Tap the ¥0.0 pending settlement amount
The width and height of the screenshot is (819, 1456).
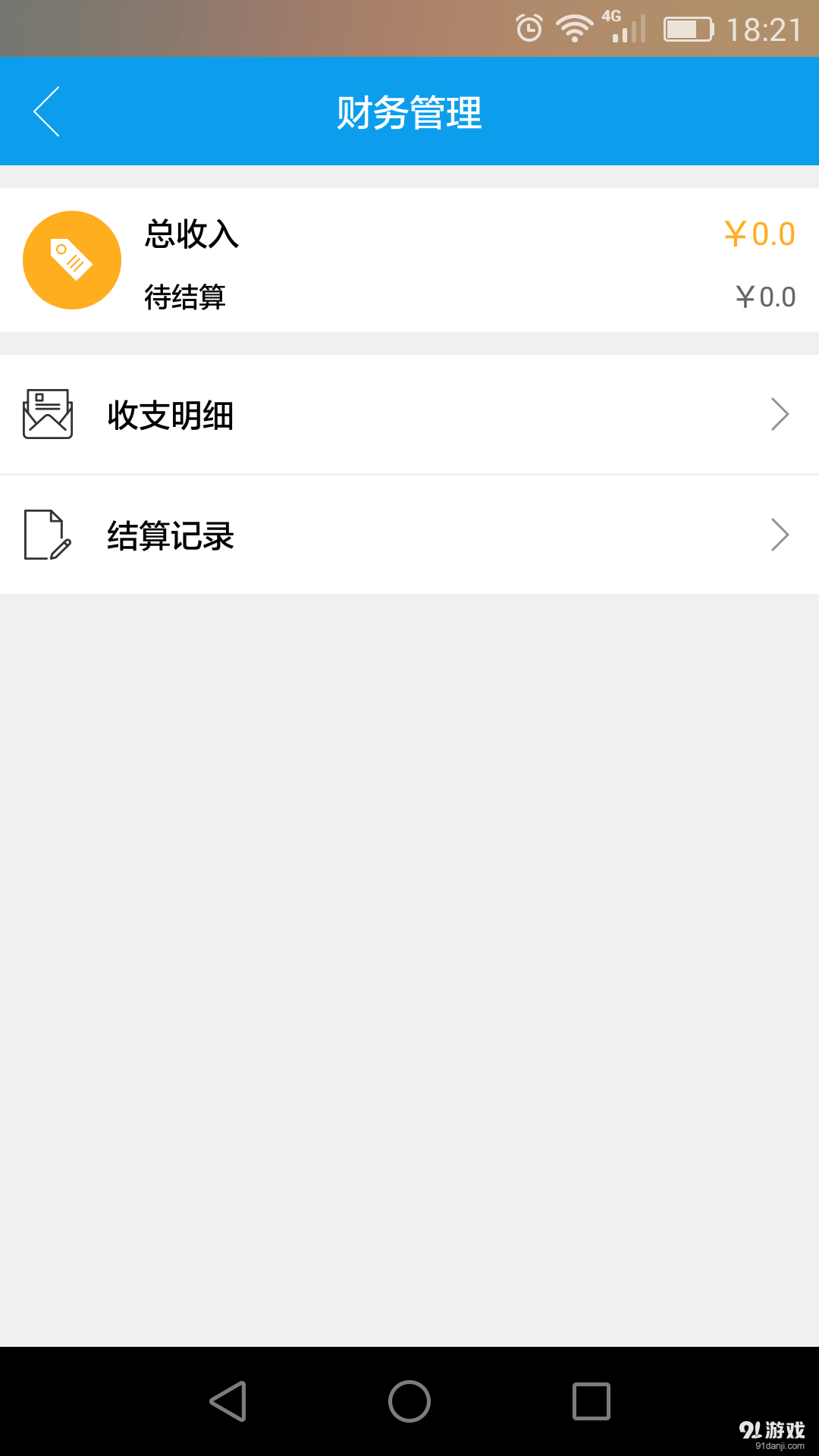[x=767, y=297]
